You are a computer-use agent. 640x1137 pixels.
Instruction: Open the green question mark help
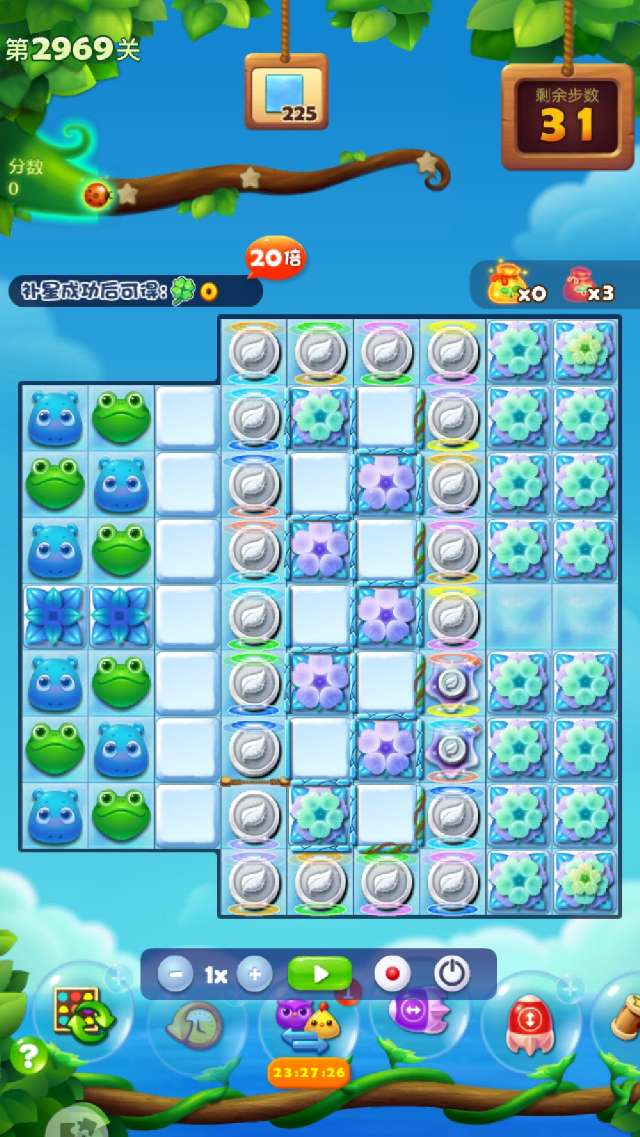point(28,1054)
